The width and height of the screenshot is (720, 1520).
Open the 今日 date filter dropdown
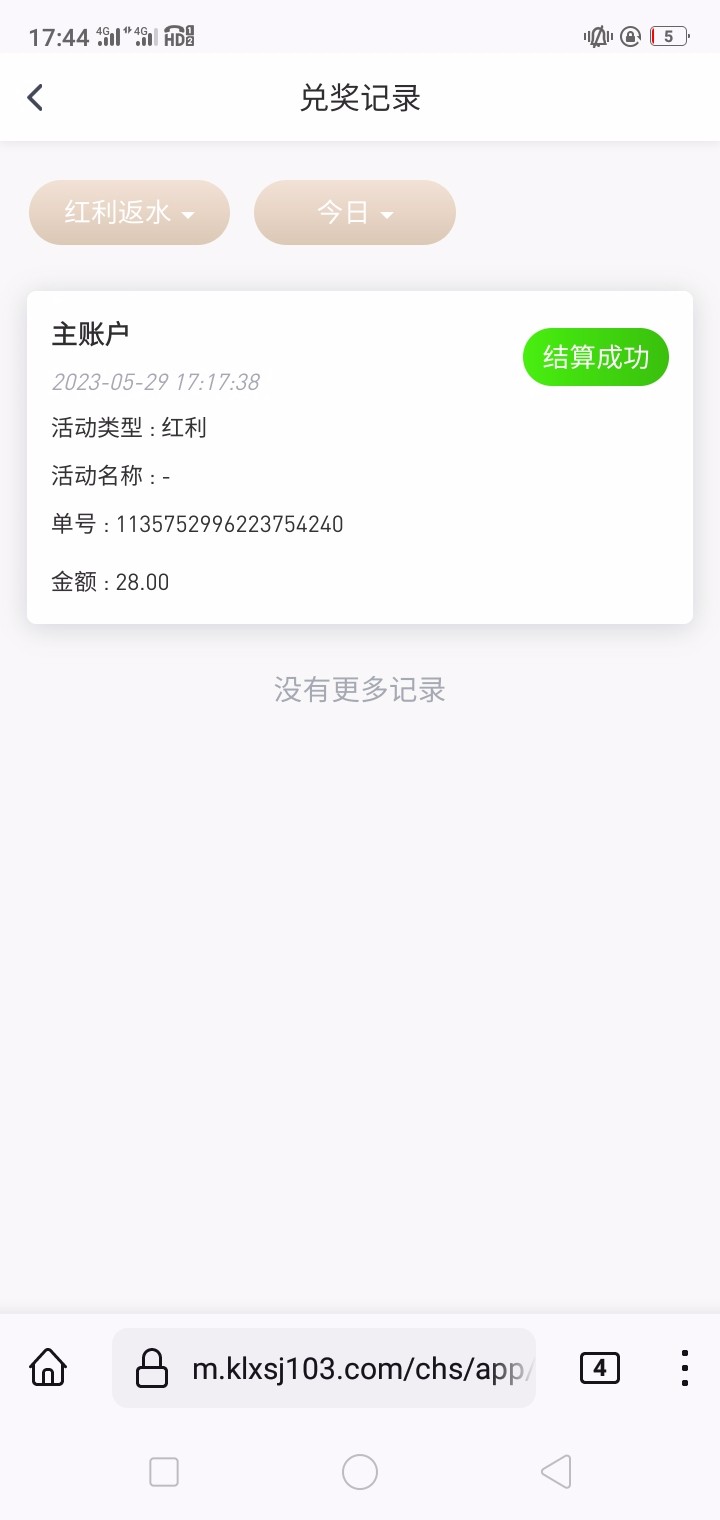355,212
